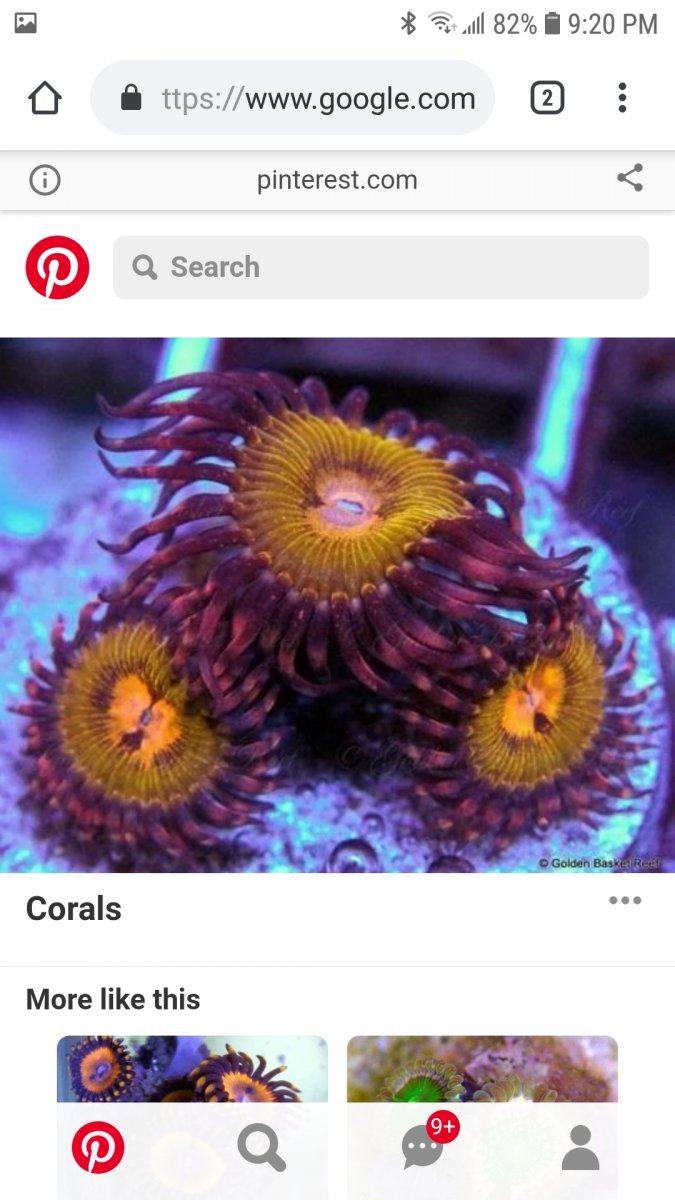Open the large zoanthid coral pin image
This screenshot has width=675, height=1200.
(337, 605)
